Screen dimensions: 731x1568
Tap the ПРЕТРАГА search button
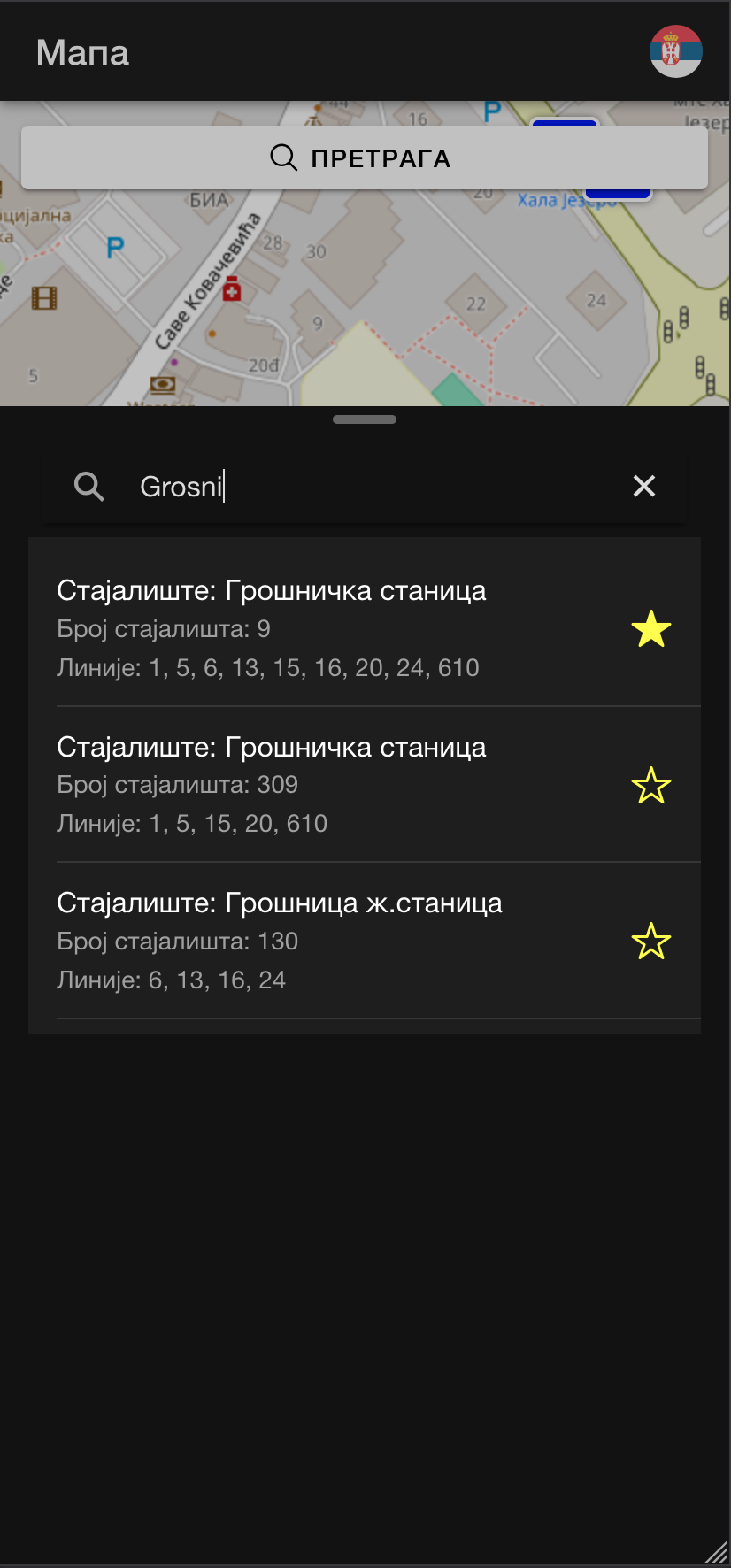(x=364, y=158)
